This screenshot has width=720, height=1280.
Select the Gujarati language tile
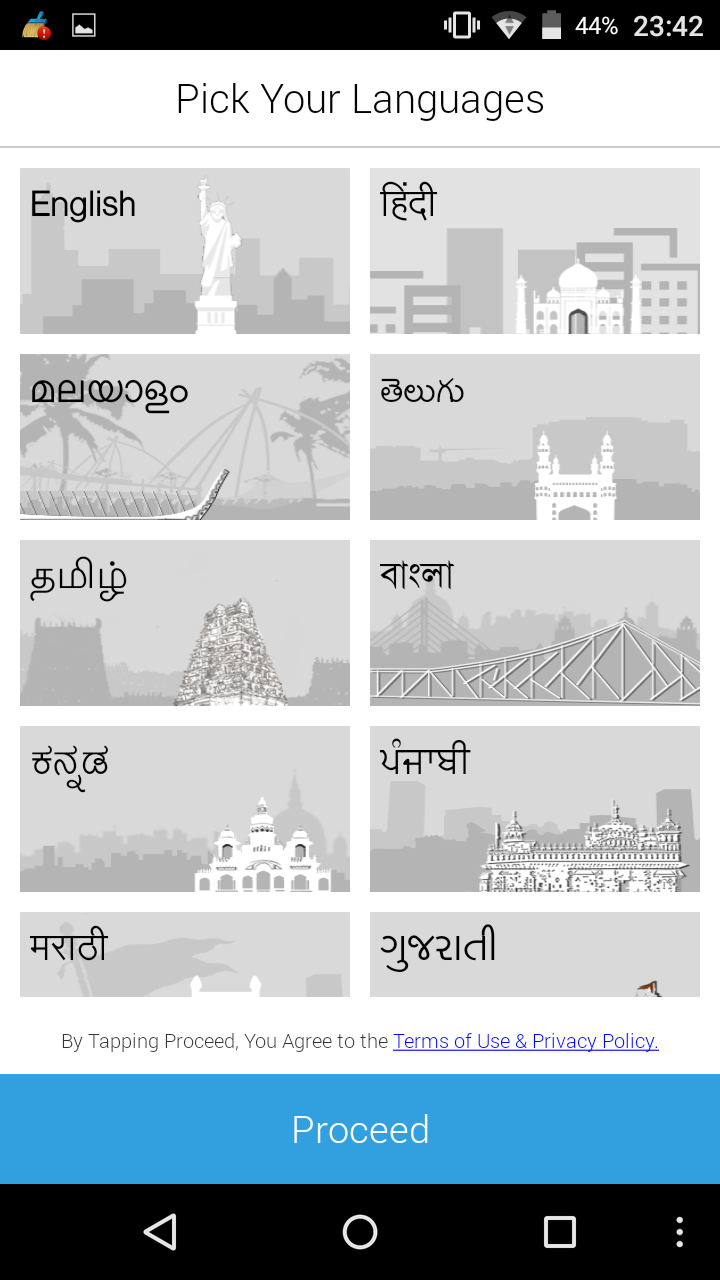(535, 954)
